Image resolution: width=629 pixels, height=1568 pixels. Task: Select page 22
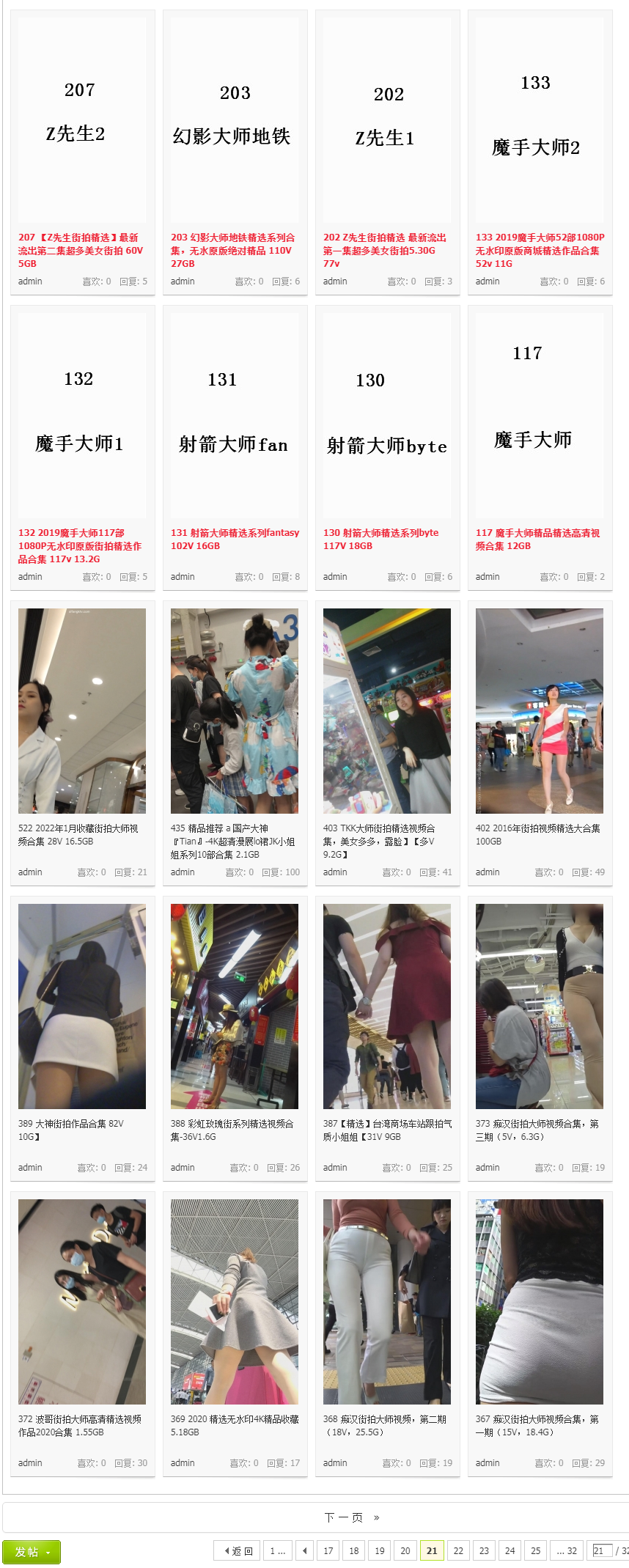coord(458,1551)
